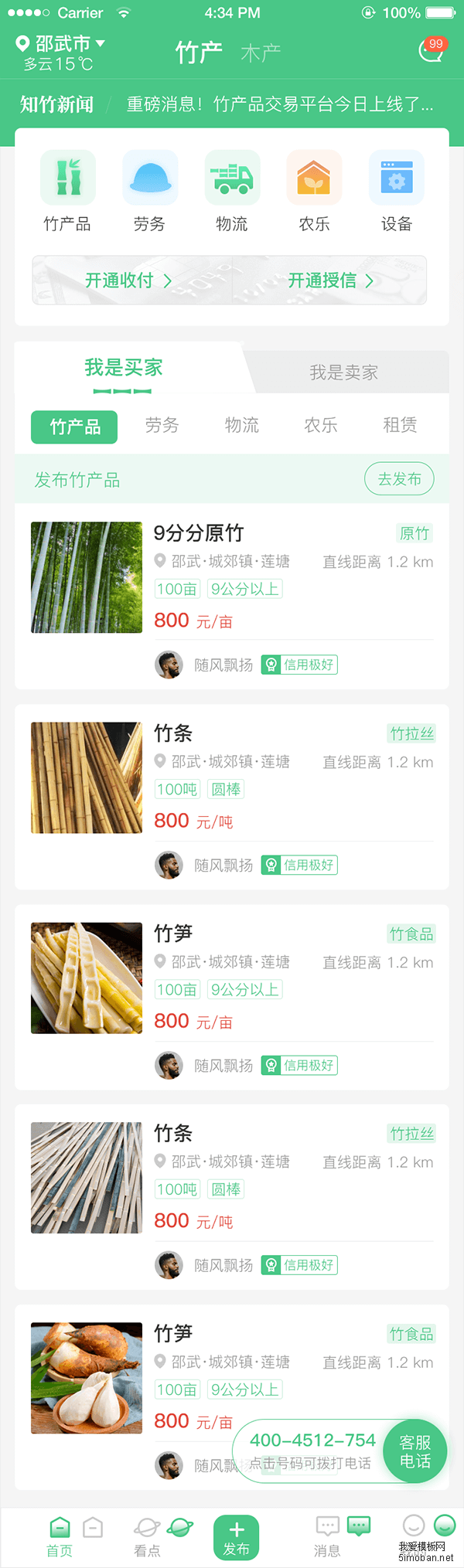
Task: Open the 看点 bottom tab
Action: click(147, 1536)
